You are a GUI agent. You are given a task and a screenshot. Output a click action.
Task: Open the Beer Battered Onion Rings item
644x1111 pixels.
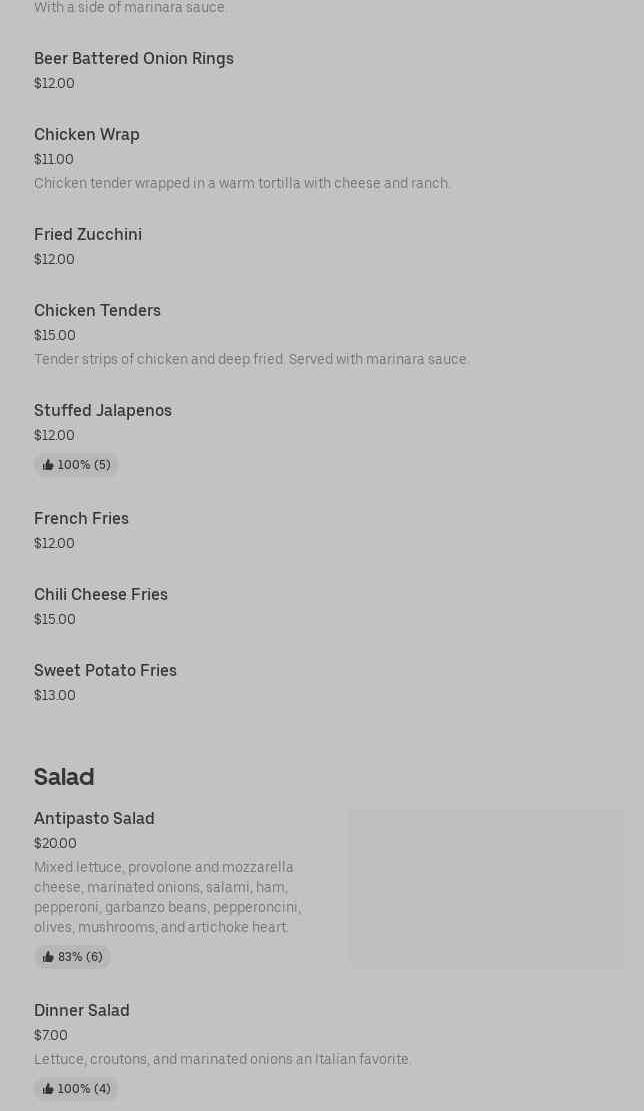pos(134,59)
